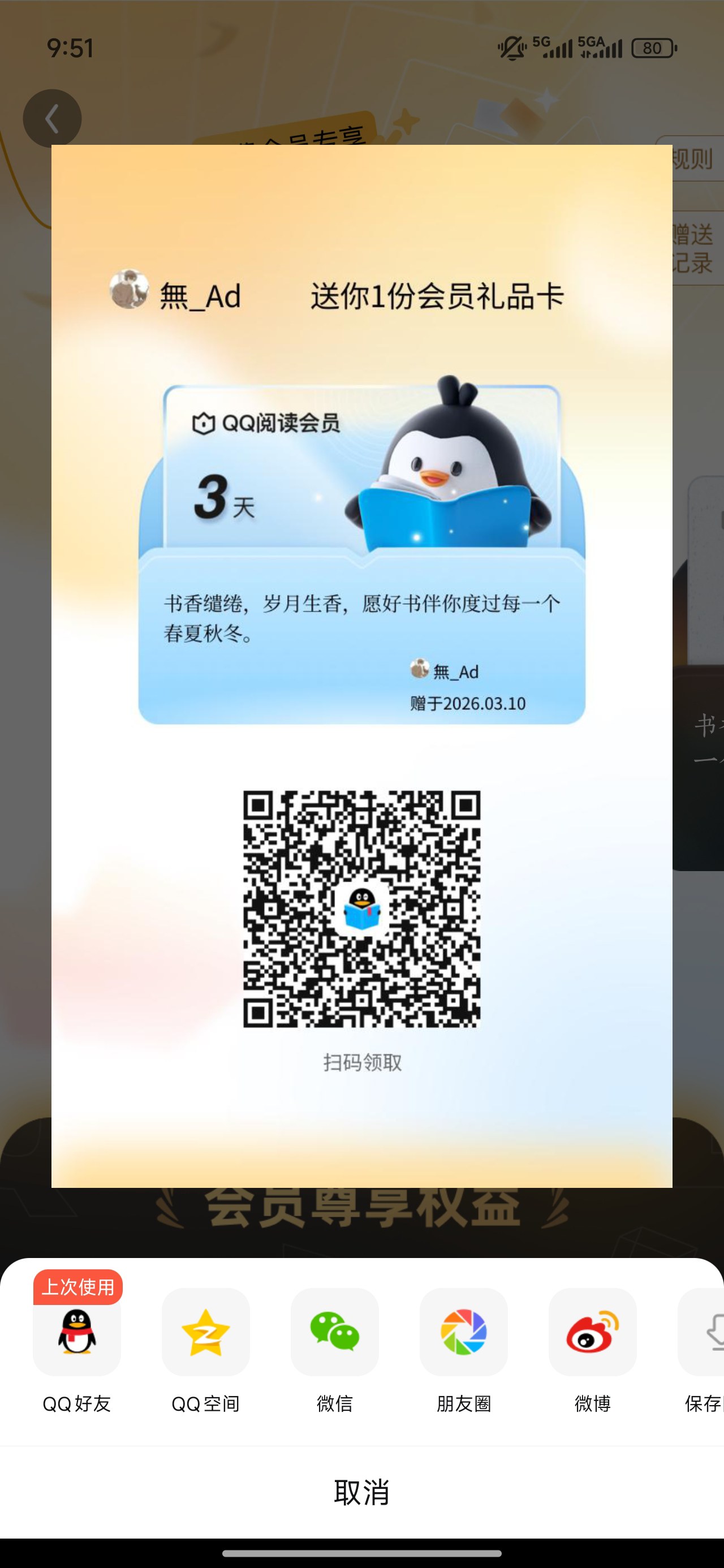The height and width of the screenshot is (1568, 724).
Task: Post to 朋友圈
Action: click(x=463, y=1333)
